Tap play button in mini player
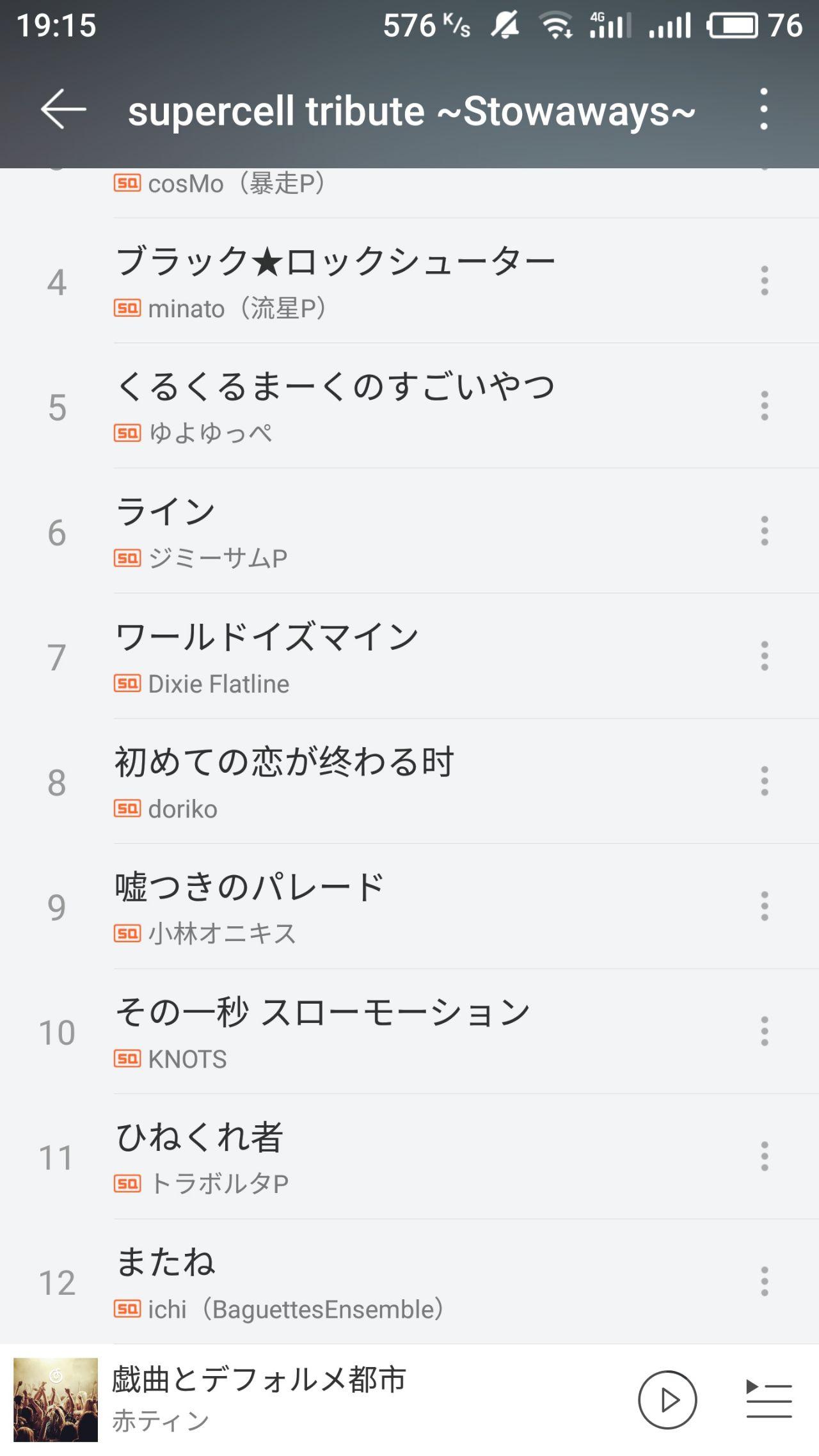819x1456 pixels. [667, 1400]
